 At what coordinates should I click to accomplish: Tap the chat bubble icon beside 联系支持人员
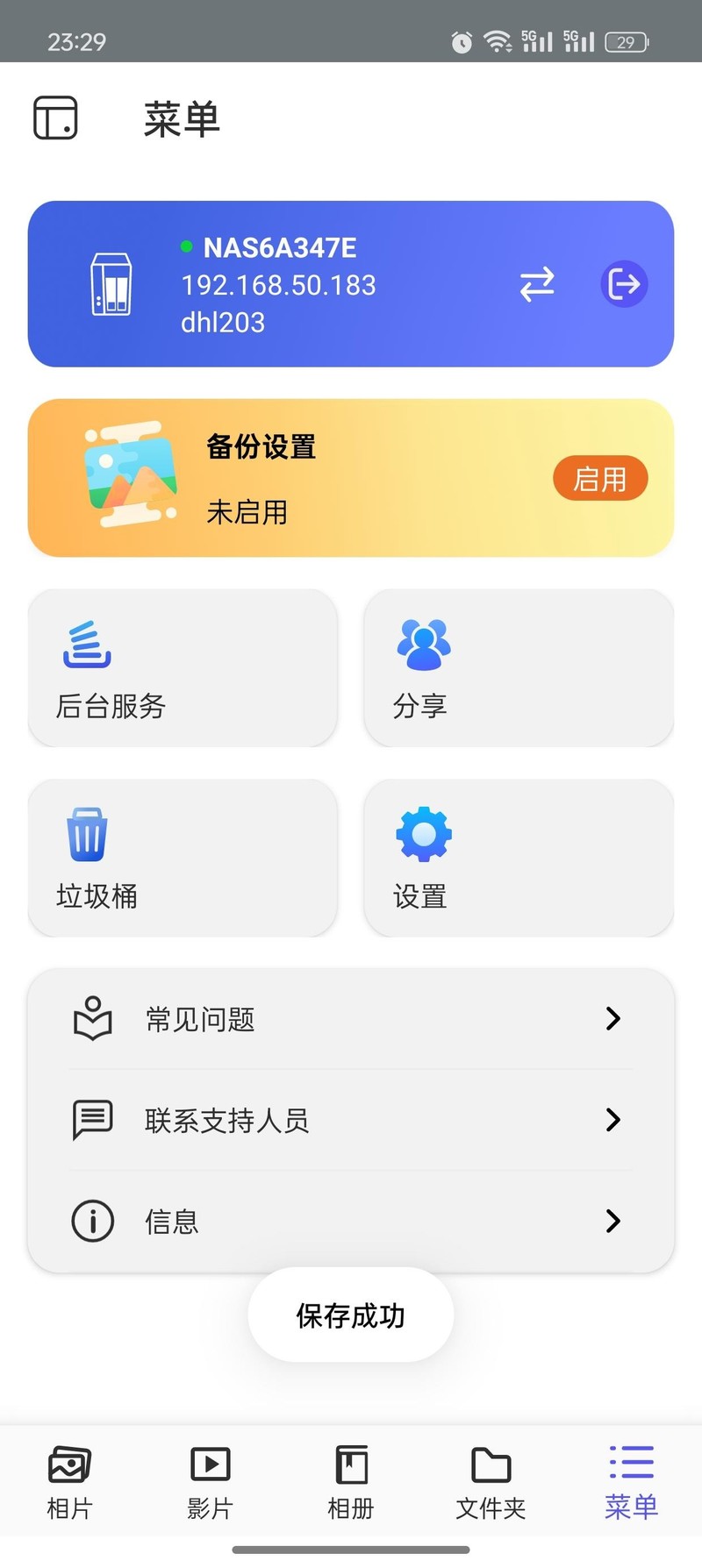click(91, 1120)
